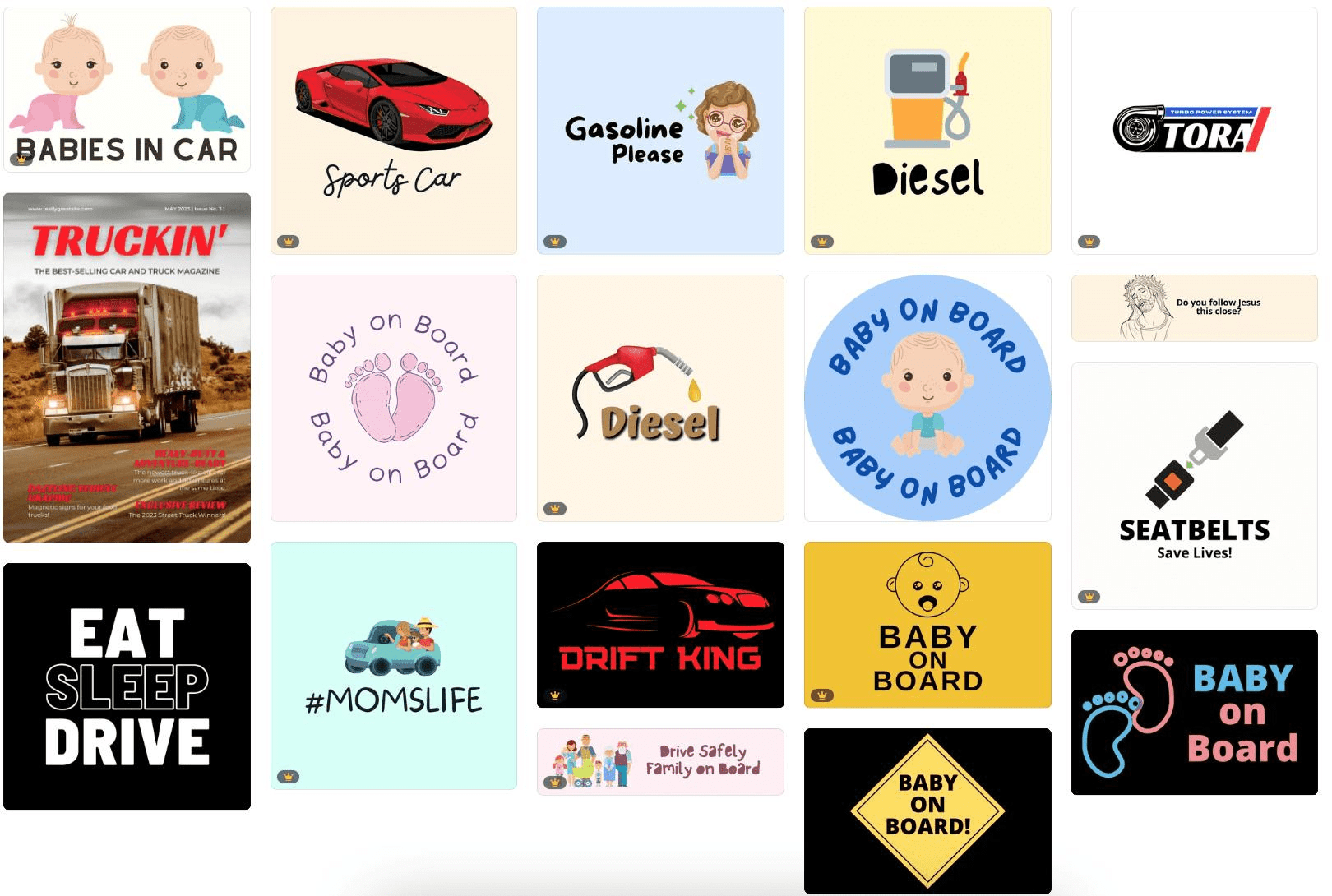Open the Diesel template with red nozzle

(660, 398)
